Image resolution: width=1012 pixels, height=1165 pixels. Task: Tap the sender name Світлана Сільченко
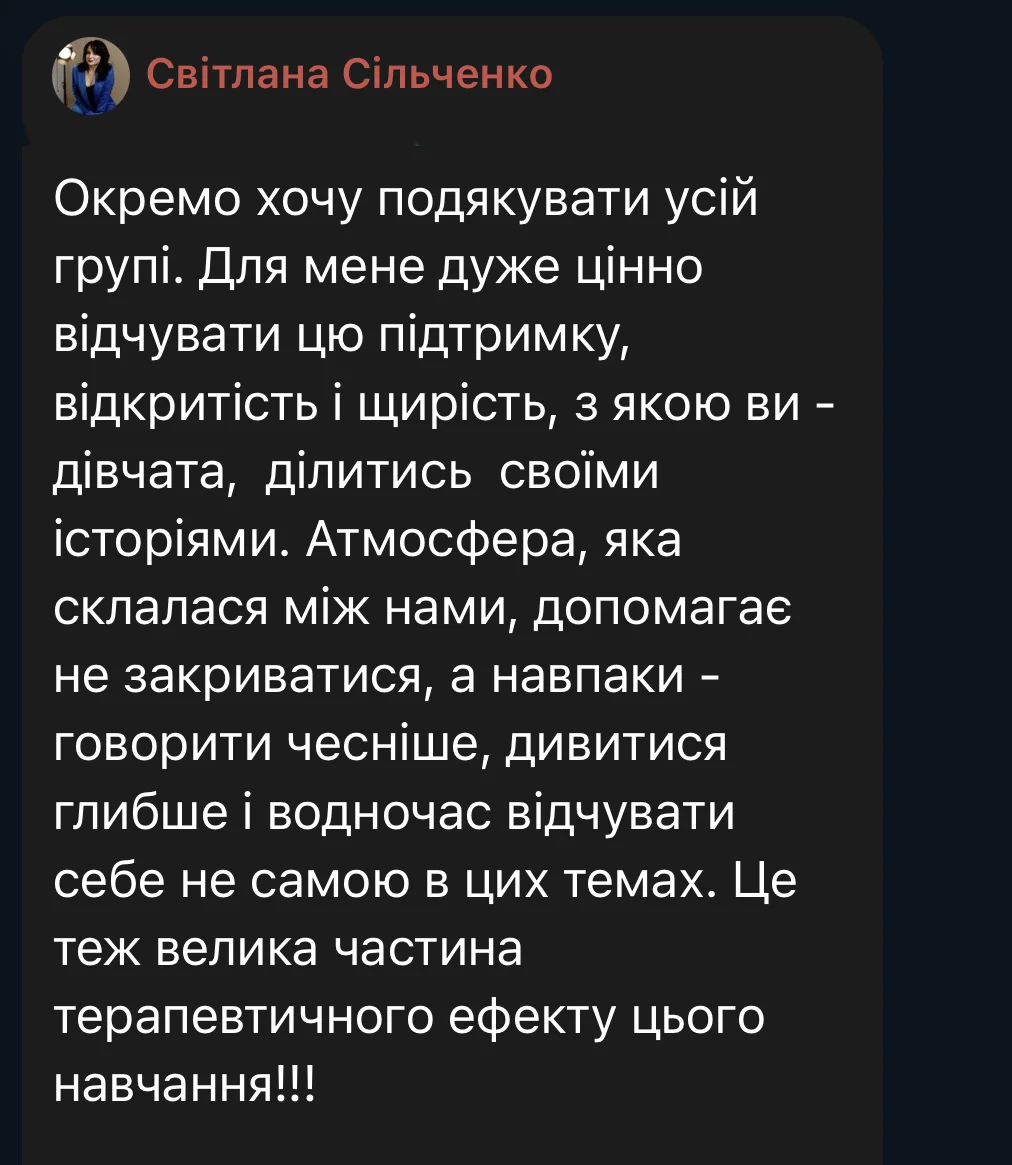pos(349,74)
